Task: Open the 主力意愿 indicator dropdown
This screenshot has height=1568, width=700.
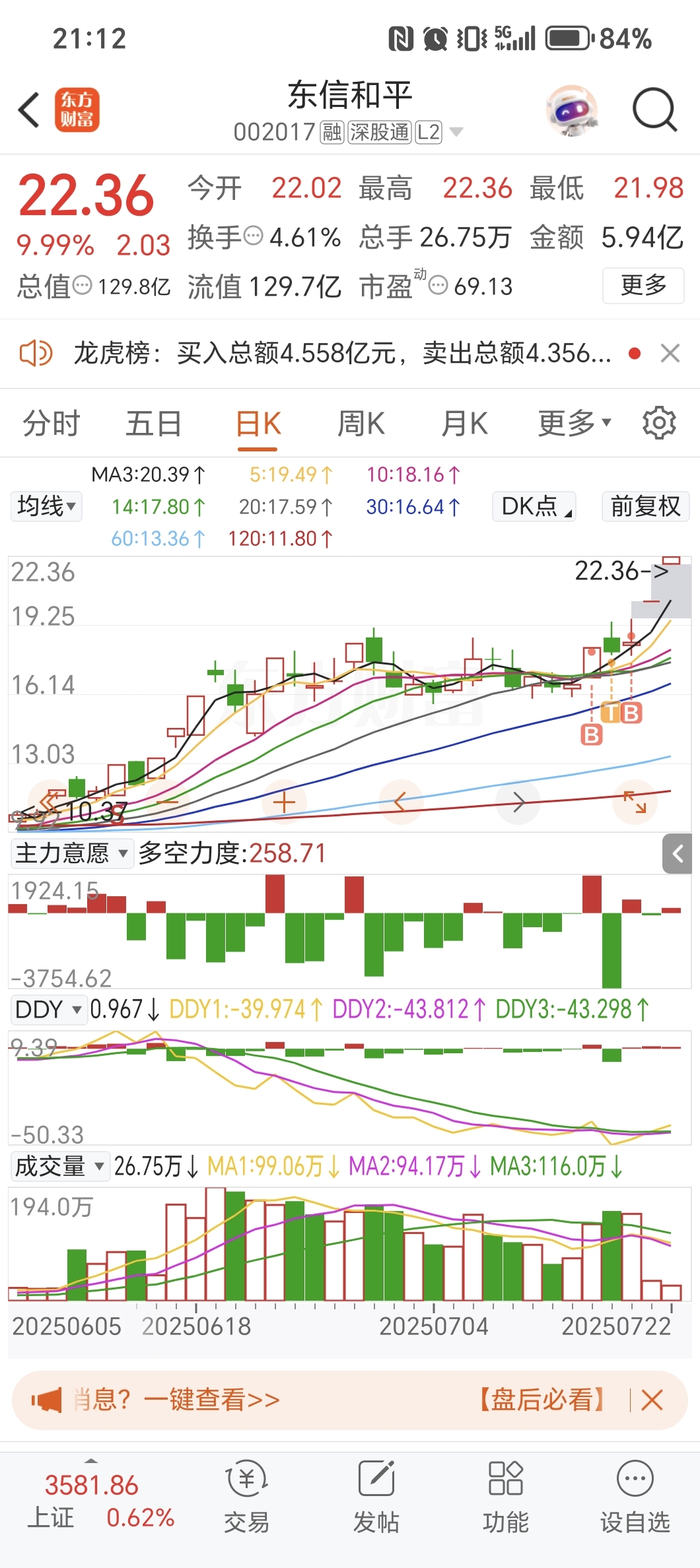Action: tap(71, 853)
